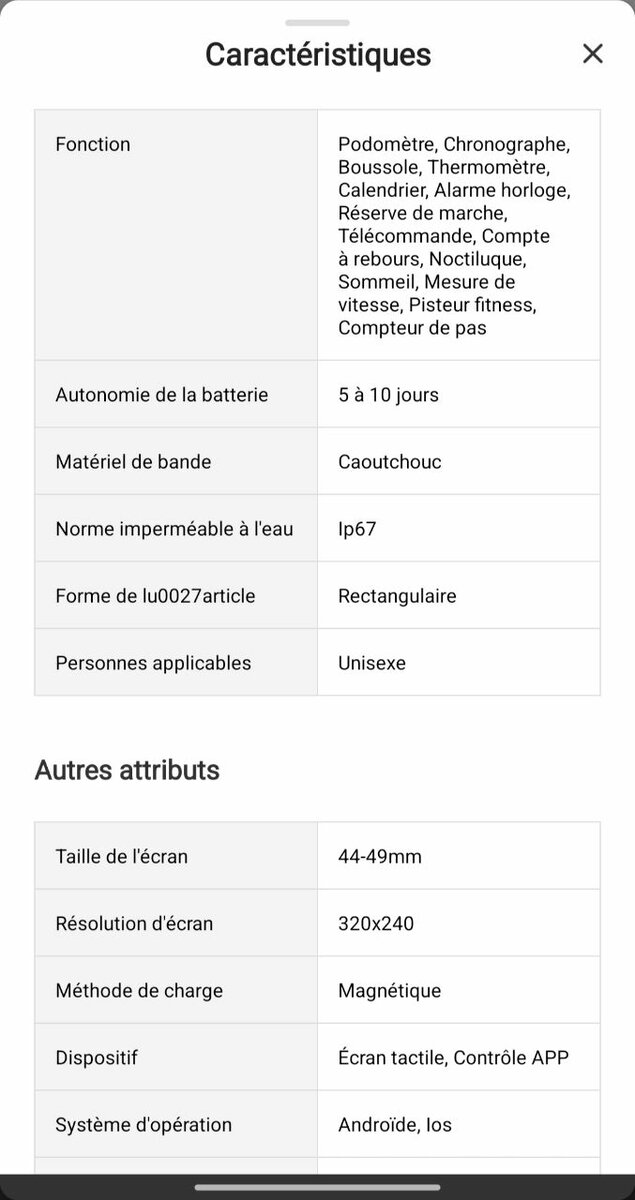This screenshot has height=1200, width=635.
Task: Close the Caractéristiques sheet
Action: (592, 54)
